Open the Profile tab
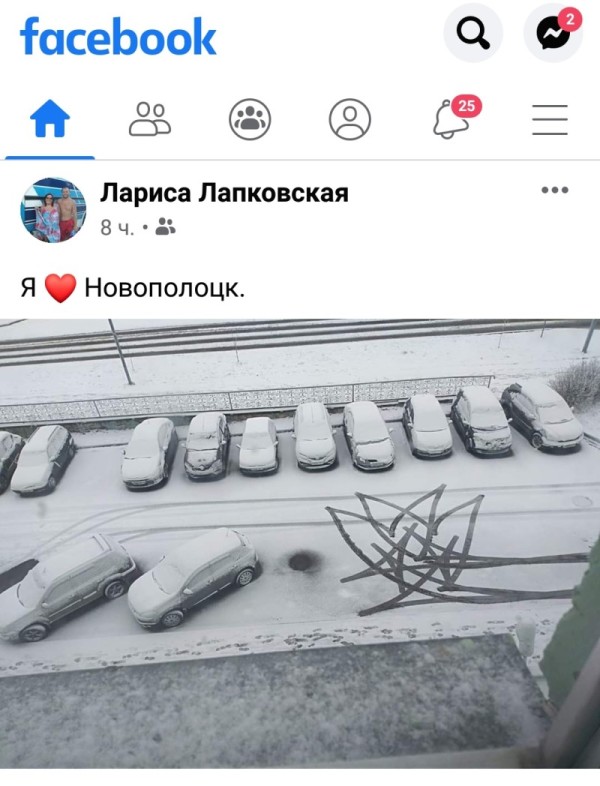The height and width of the screenshot is (786, 600). [350, 120]
